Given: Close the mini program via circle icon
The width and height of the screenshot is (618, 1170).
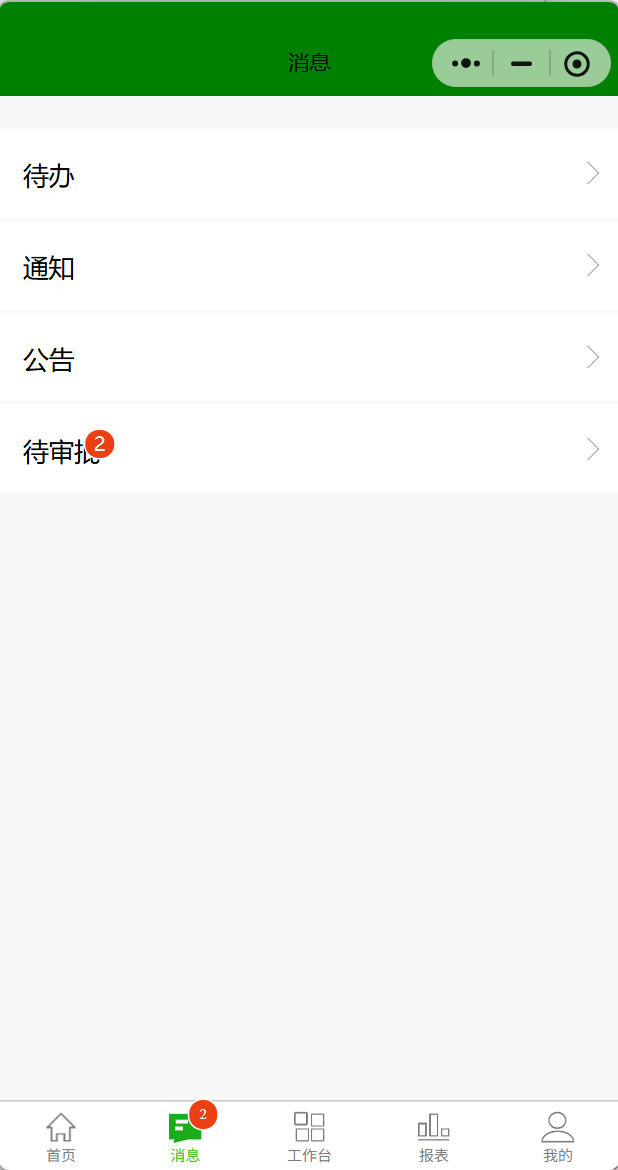Looking at the screenshot, I should pyautogui.click(x=577, y=64).
